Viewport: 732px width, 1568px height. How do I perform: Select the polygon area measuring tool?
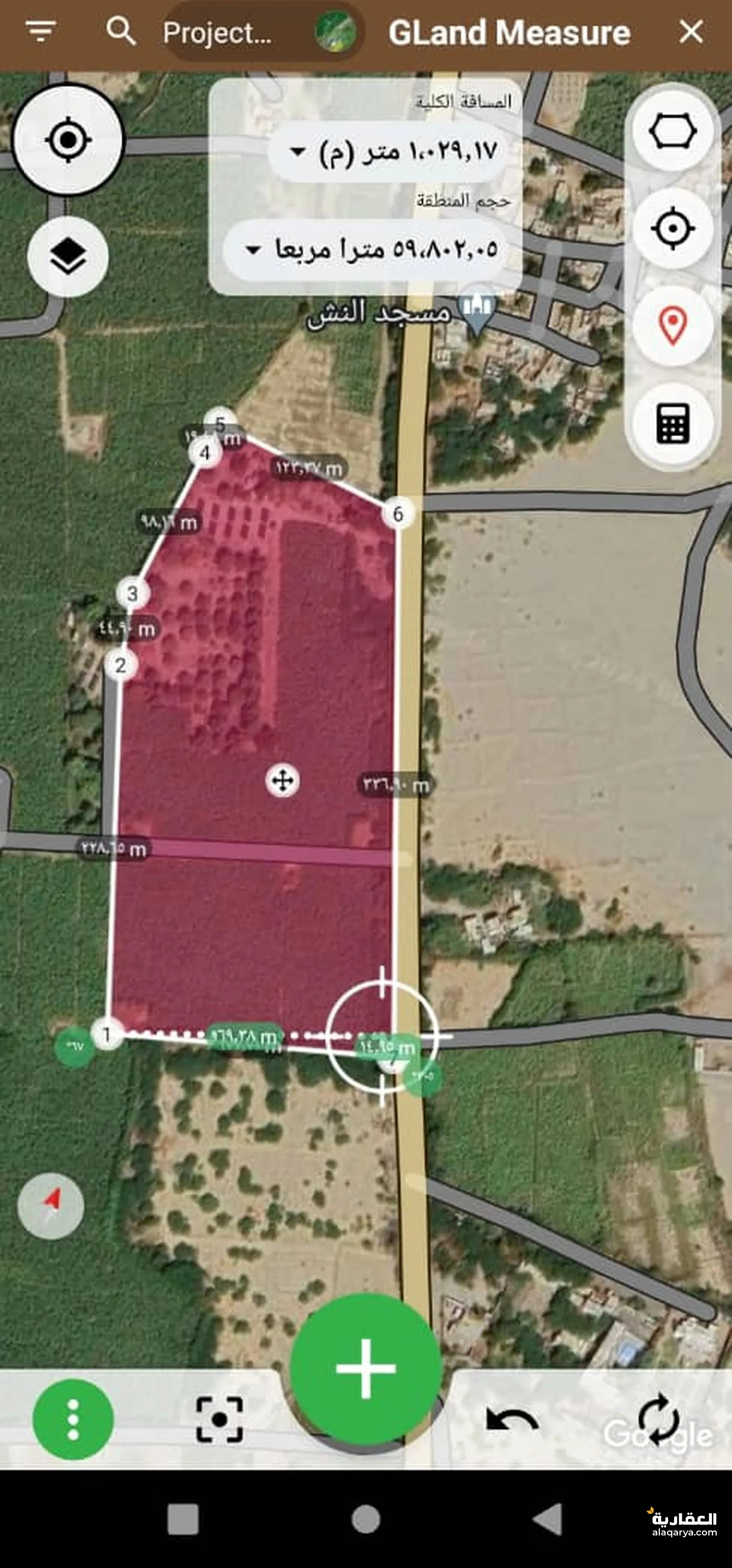(672, 131)
